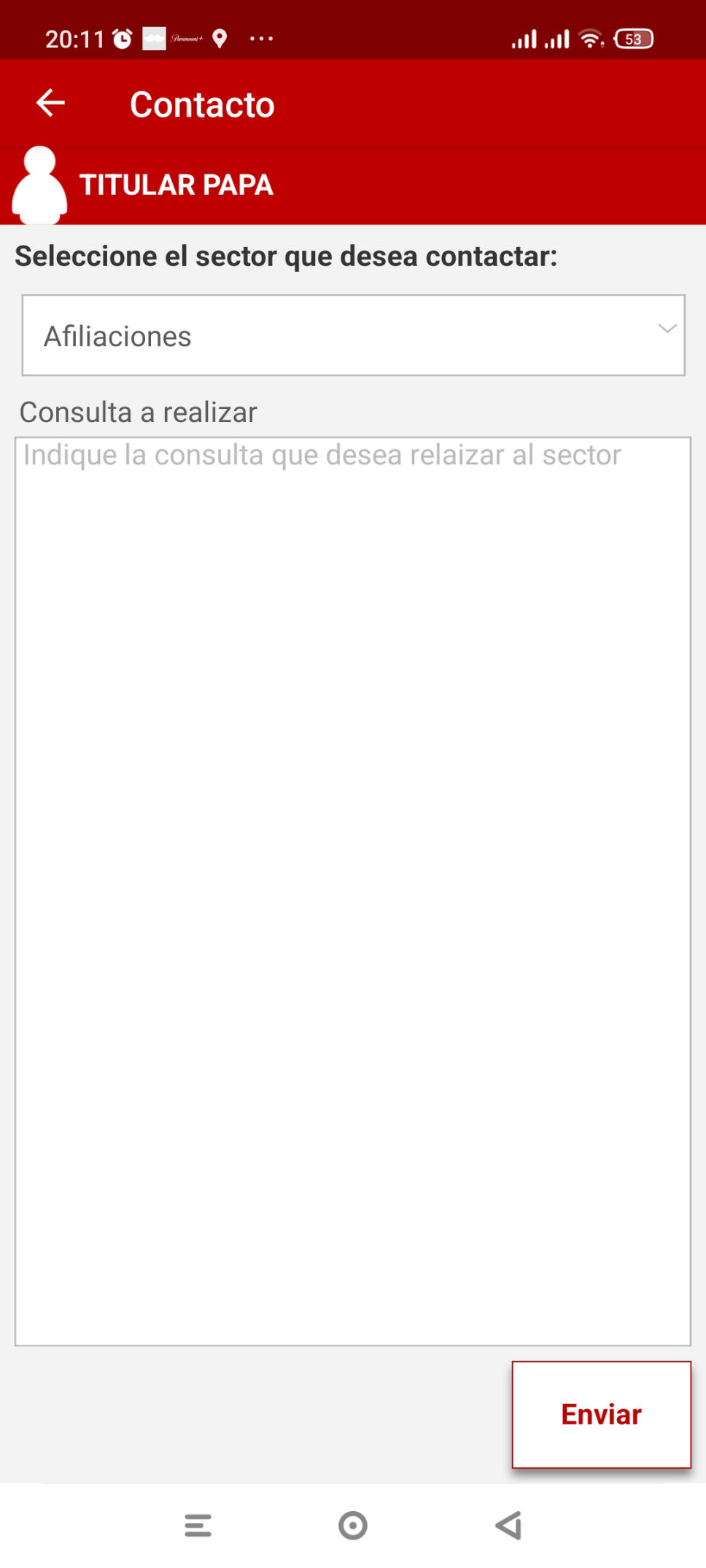706x1568 pixels.
Task: Go to home via navigation bar
Action: [x=353, y=1525]
